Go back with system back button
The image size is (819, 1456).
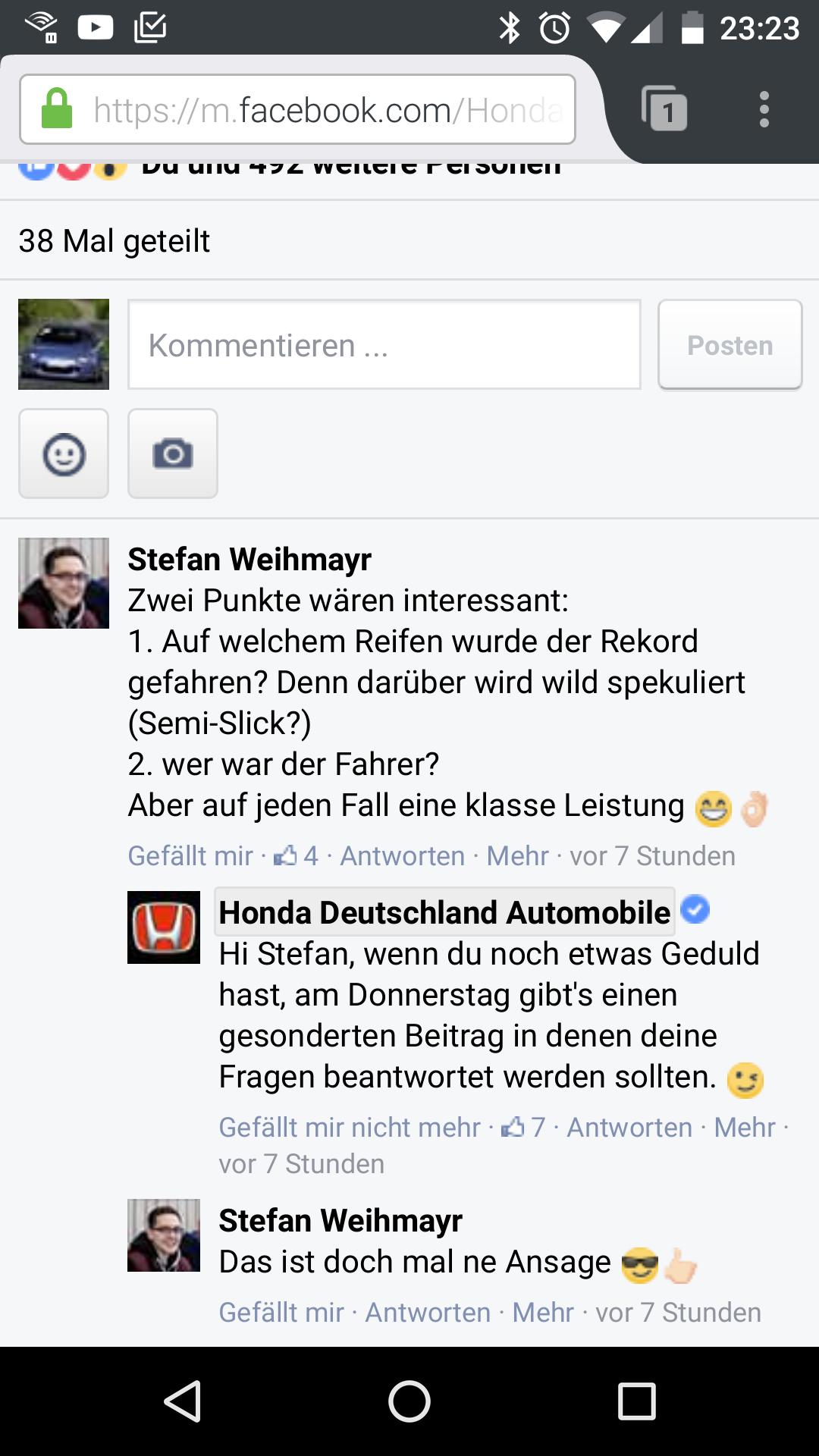pos(182,1401)
